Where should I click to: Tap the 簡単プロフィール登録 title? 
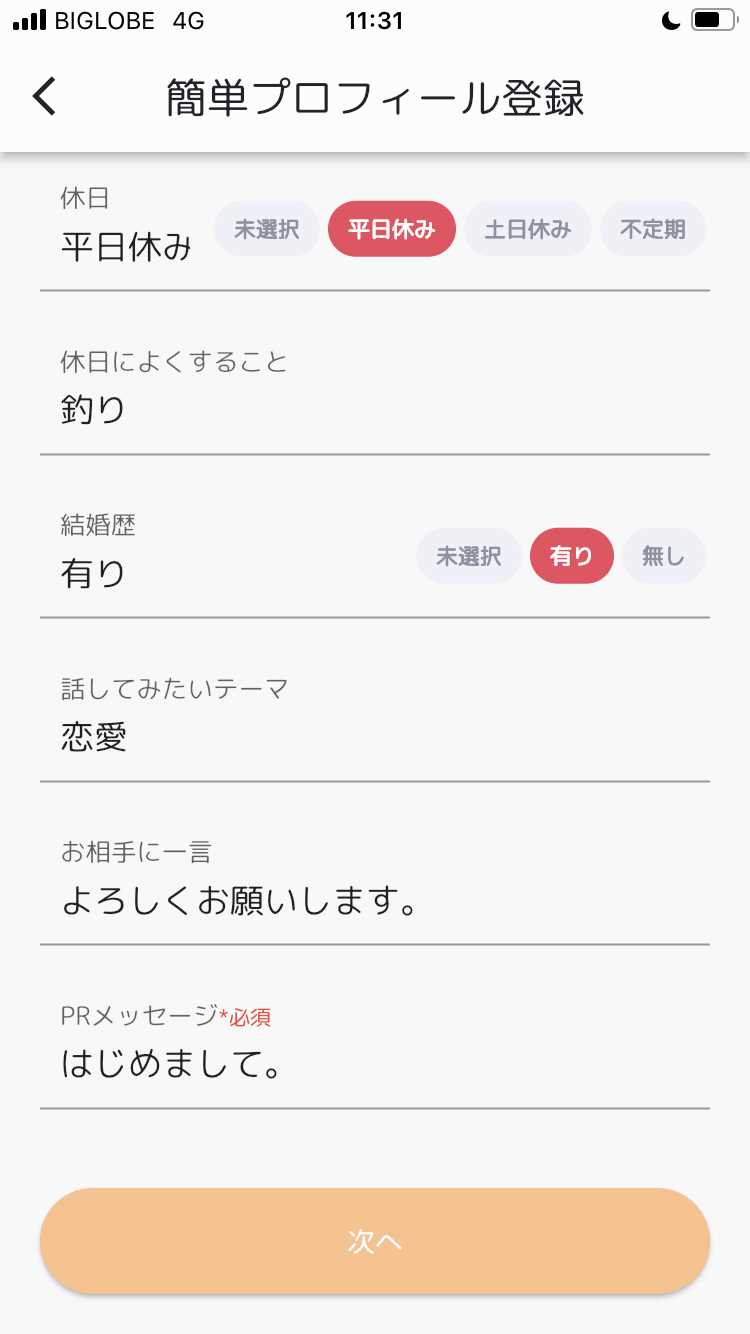click(374, 96)
